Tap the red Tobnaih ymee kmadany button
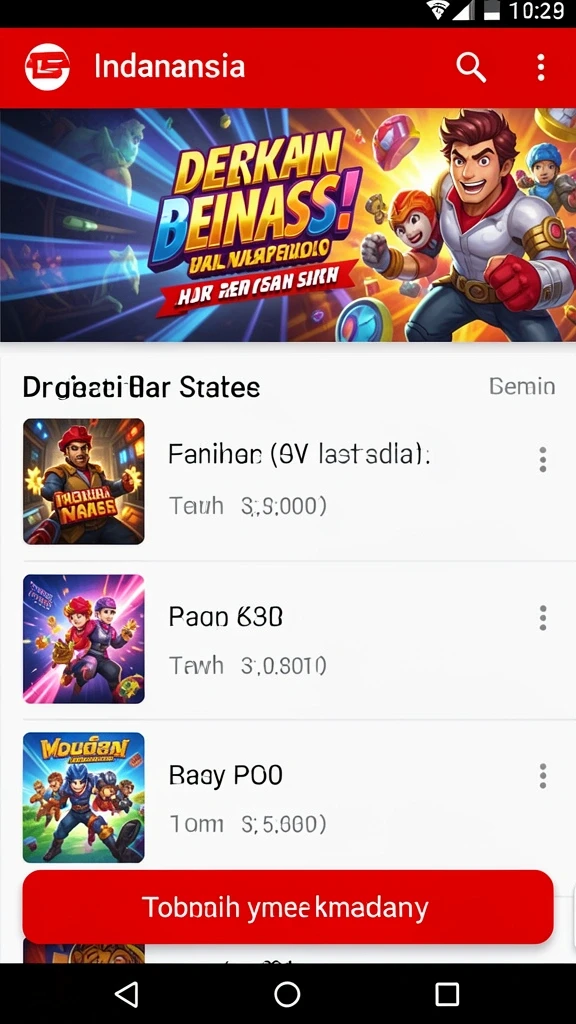Viewport: 576px width, 1024px height. (x=288, y=906)
